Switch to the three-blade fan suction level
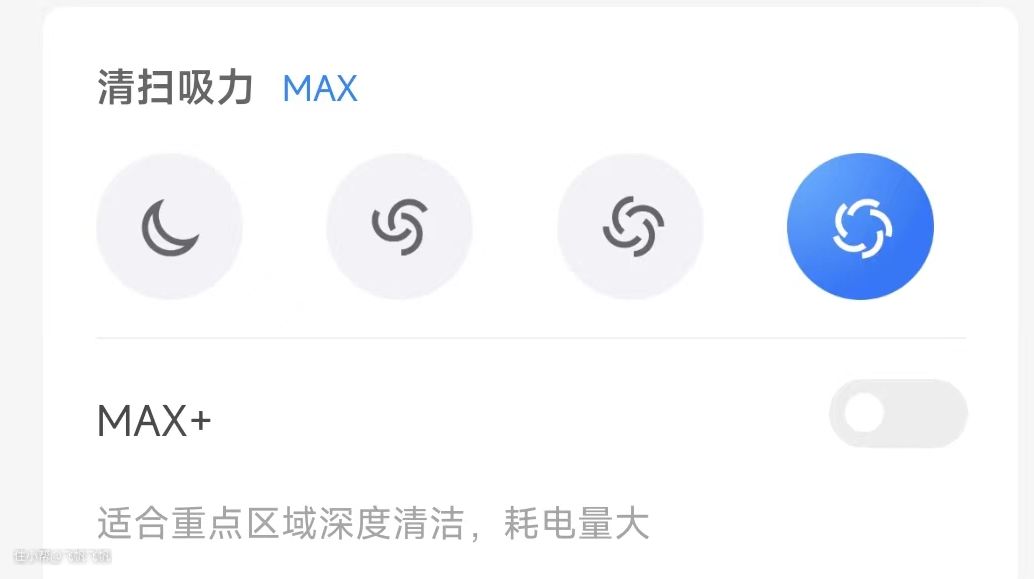 (630, 227)
